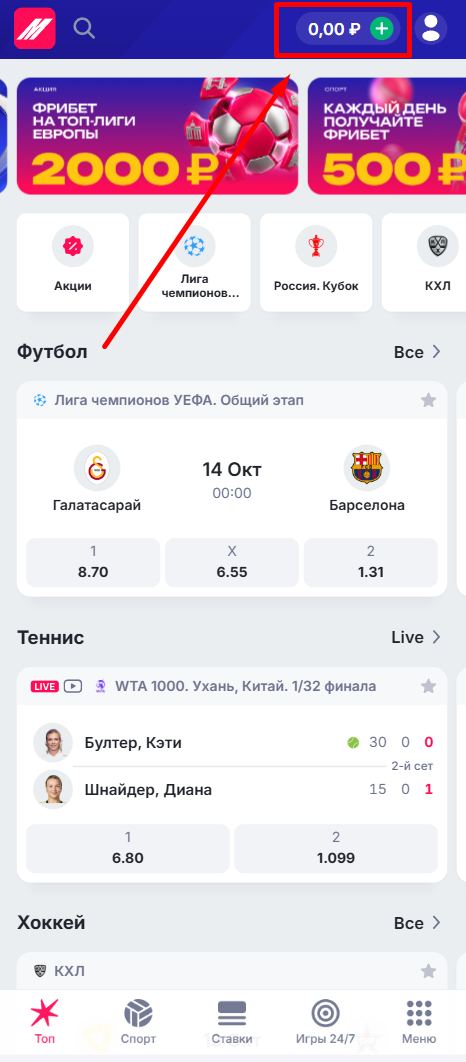Bet on Галатасарай win at 8.70
The image size is (466, 1062).
93,562
